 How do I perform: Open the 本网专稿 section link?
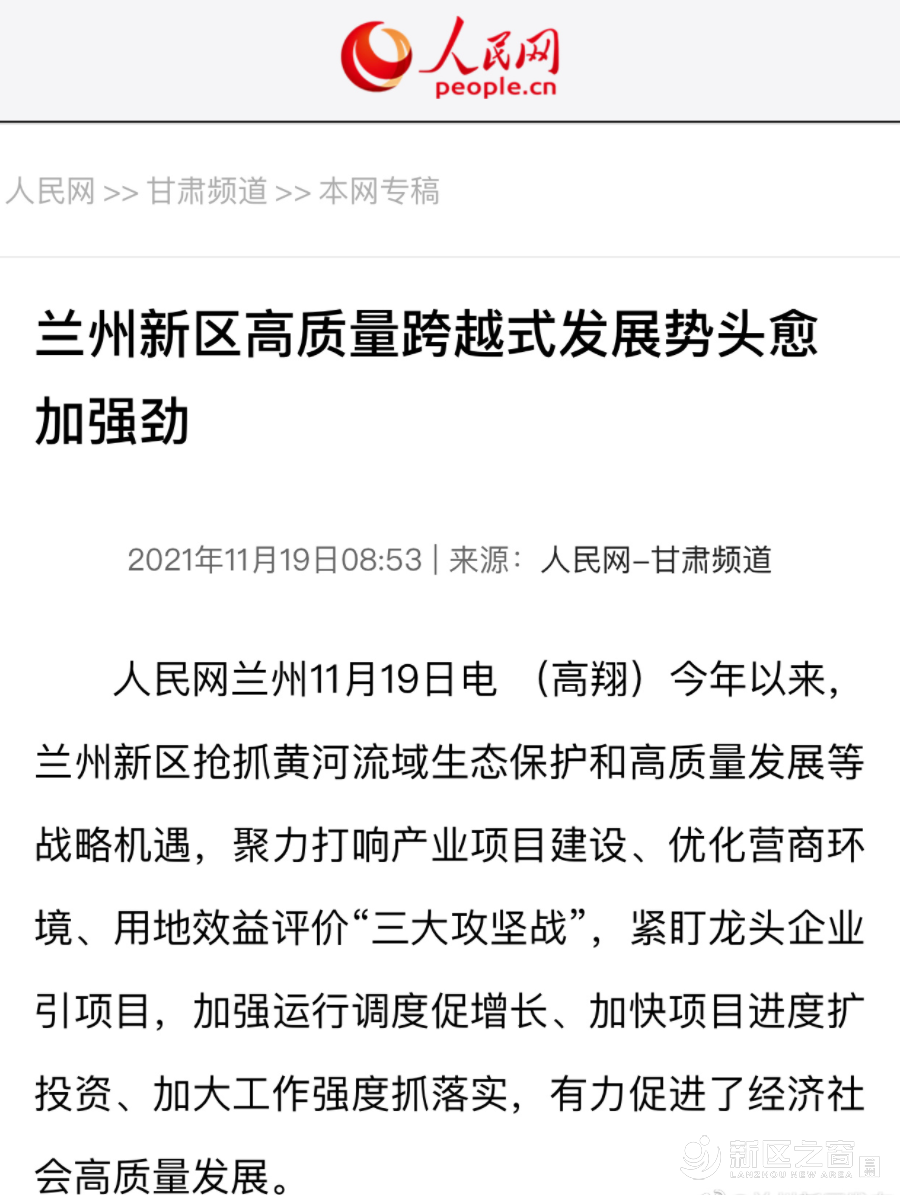tap(379, 191)
